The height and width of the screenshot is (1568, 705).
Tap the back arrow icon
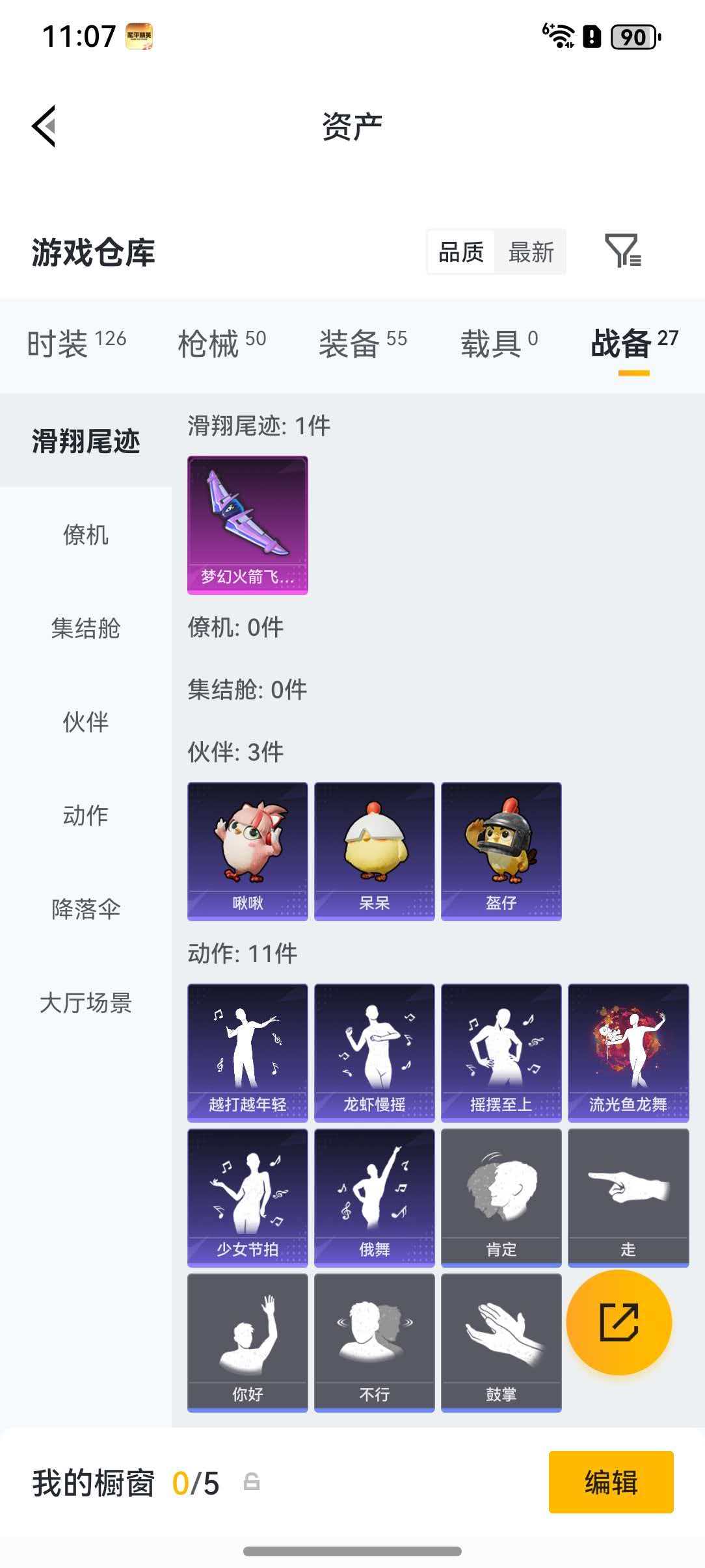point(45,127)
